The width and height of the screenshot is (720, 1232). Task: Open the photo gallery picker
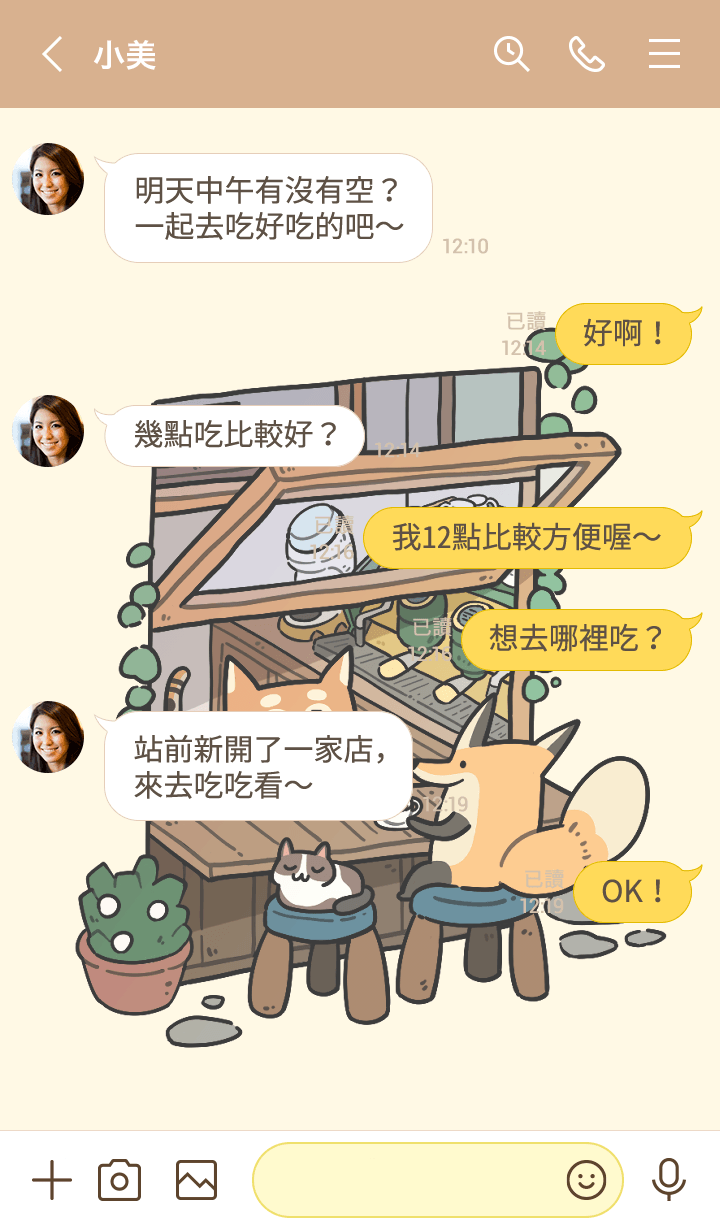pos(196,1181)
